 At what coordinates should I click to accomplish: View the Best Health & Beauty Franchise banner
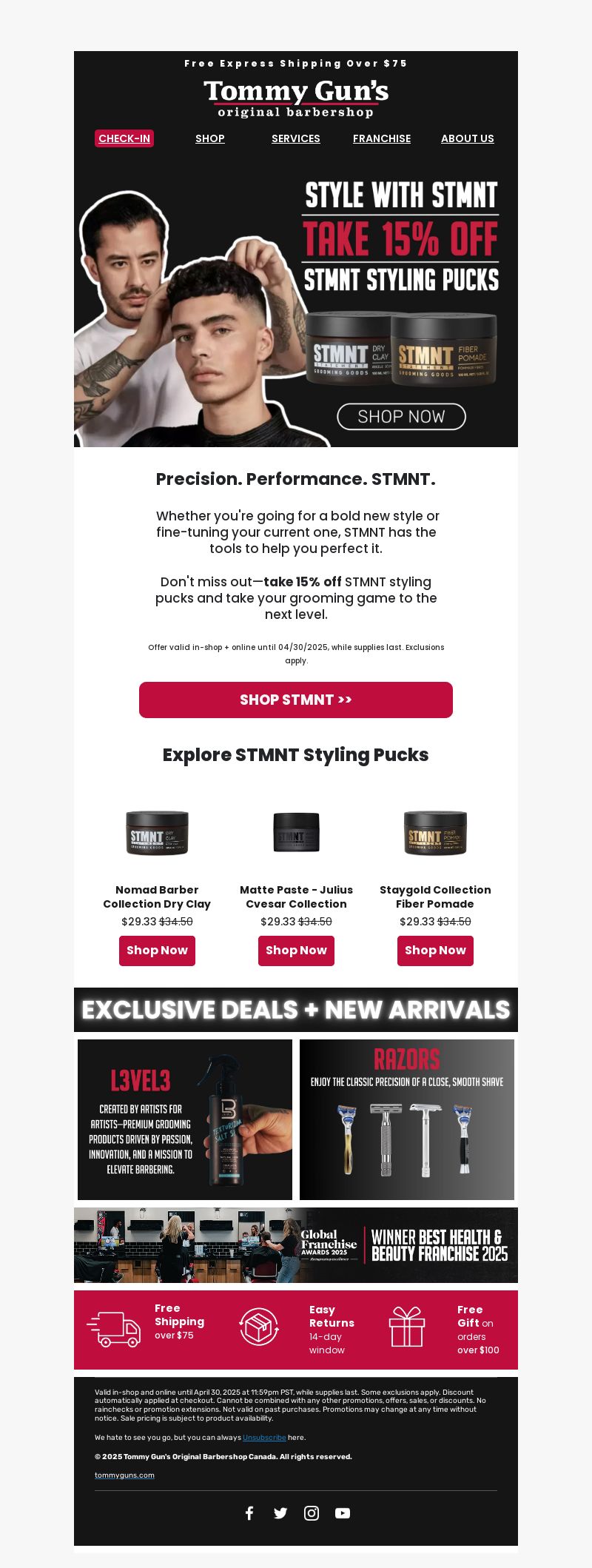click(296, 1245)
